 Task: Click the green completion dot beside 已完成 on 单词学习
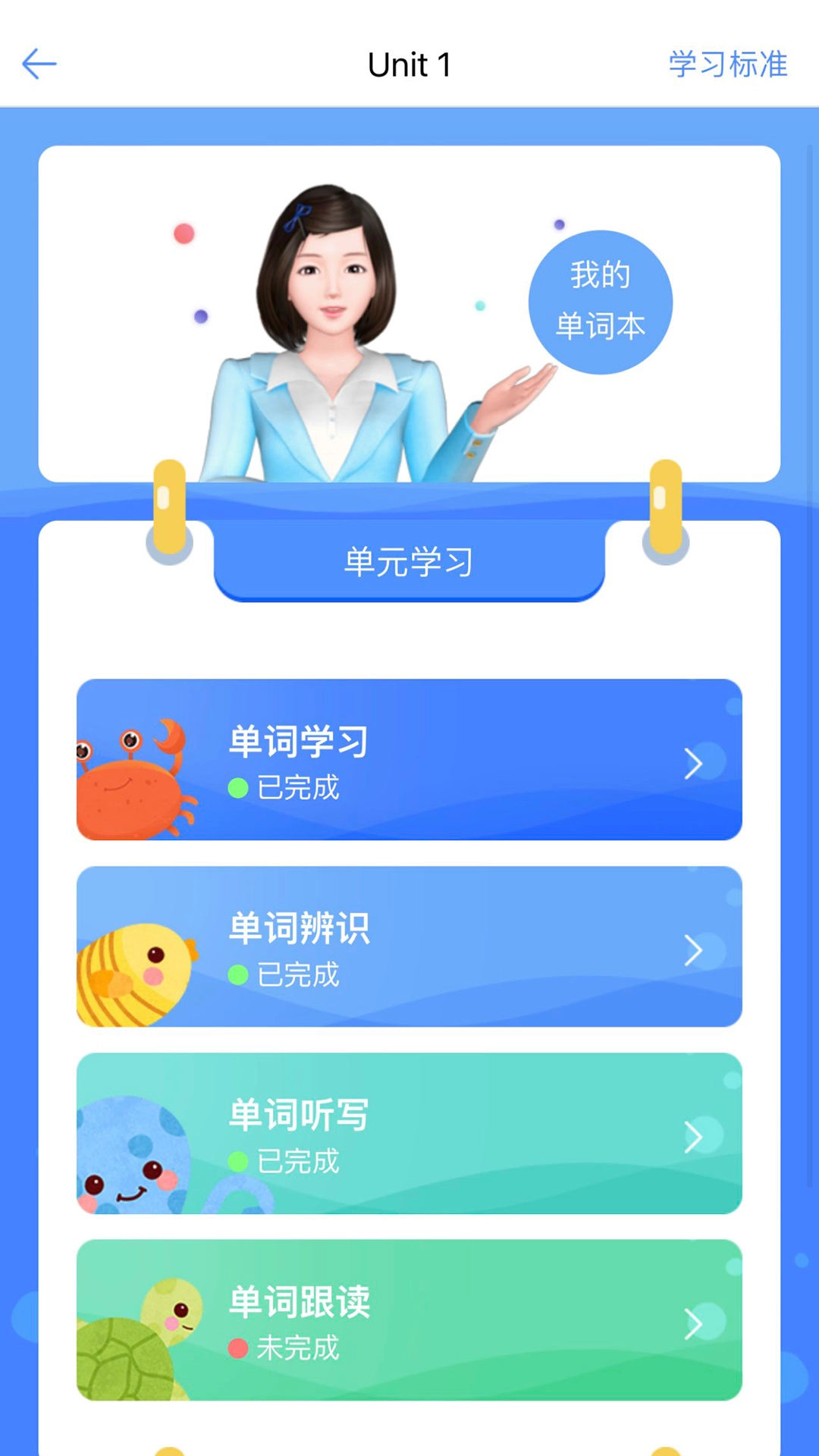tap(237, 789)
